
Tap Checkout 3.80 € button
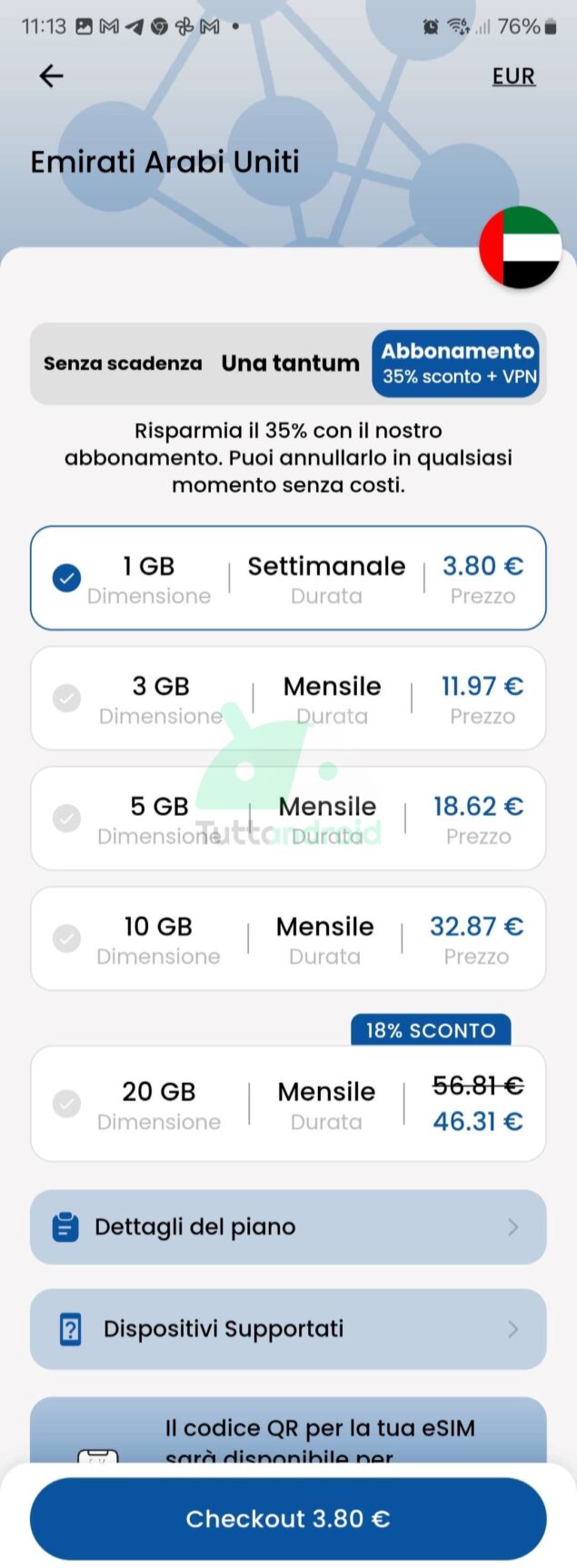coord(288,1518)
